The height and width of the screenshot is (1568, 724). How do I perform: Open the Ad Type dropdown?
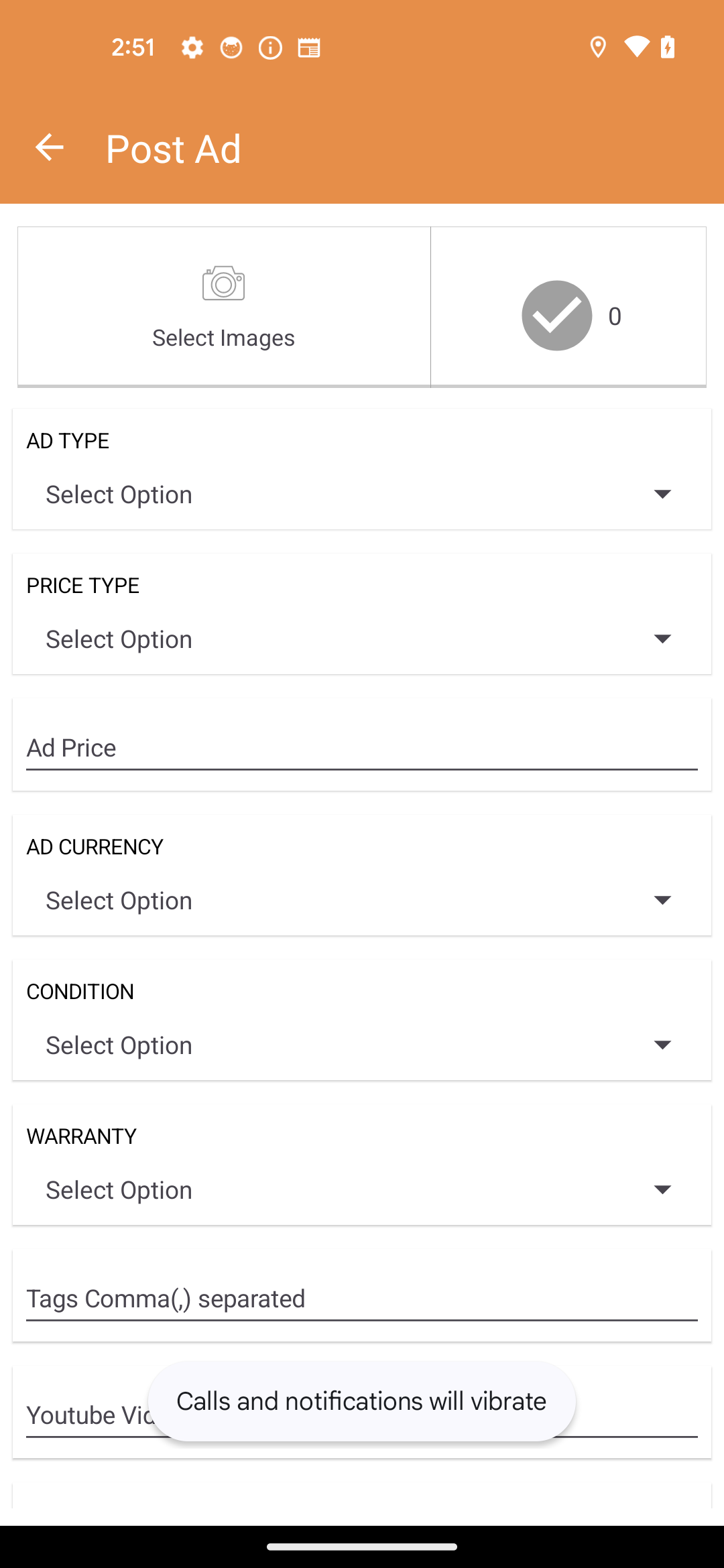click(362, 495)
